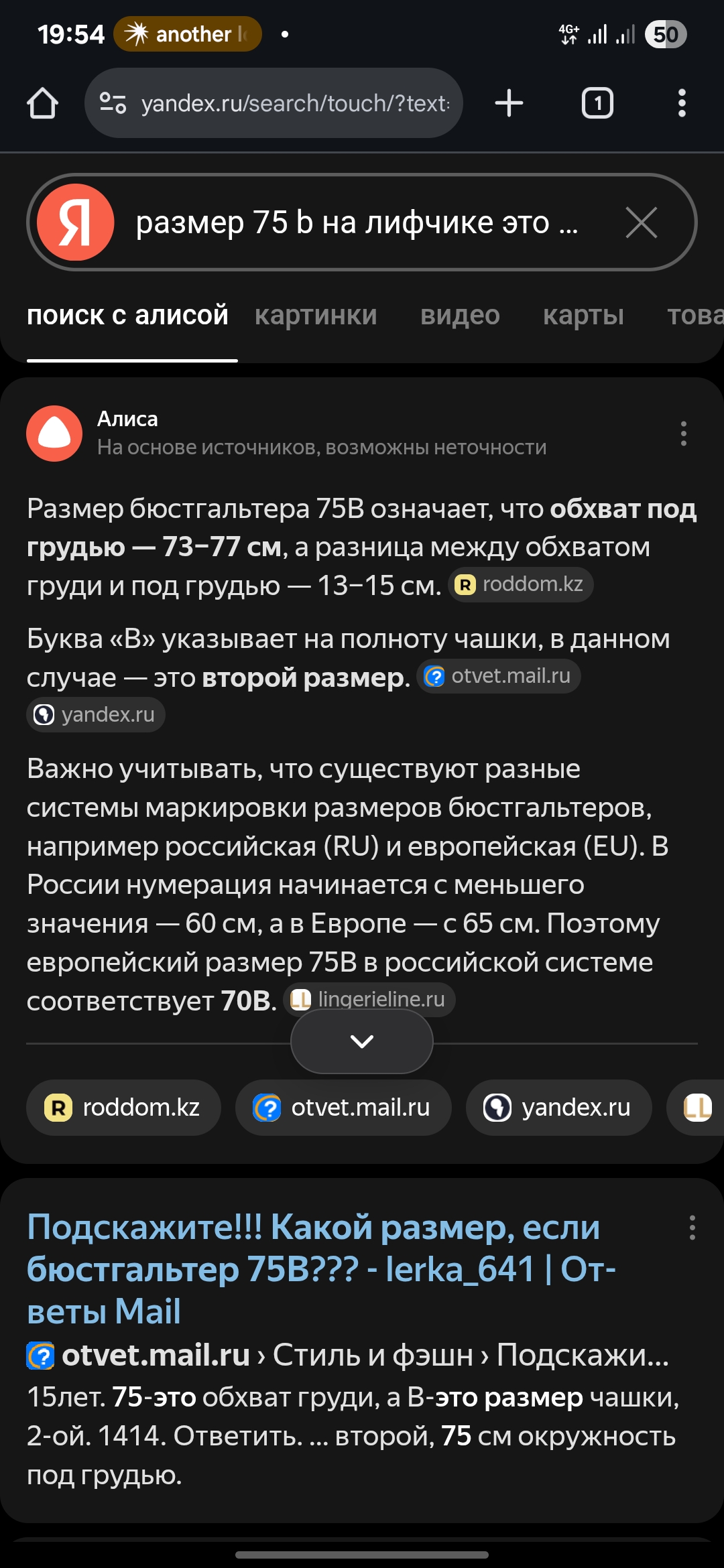724x1568 pixels.
Task: Open a new browser tab
Action: click(x=509, y=104)
